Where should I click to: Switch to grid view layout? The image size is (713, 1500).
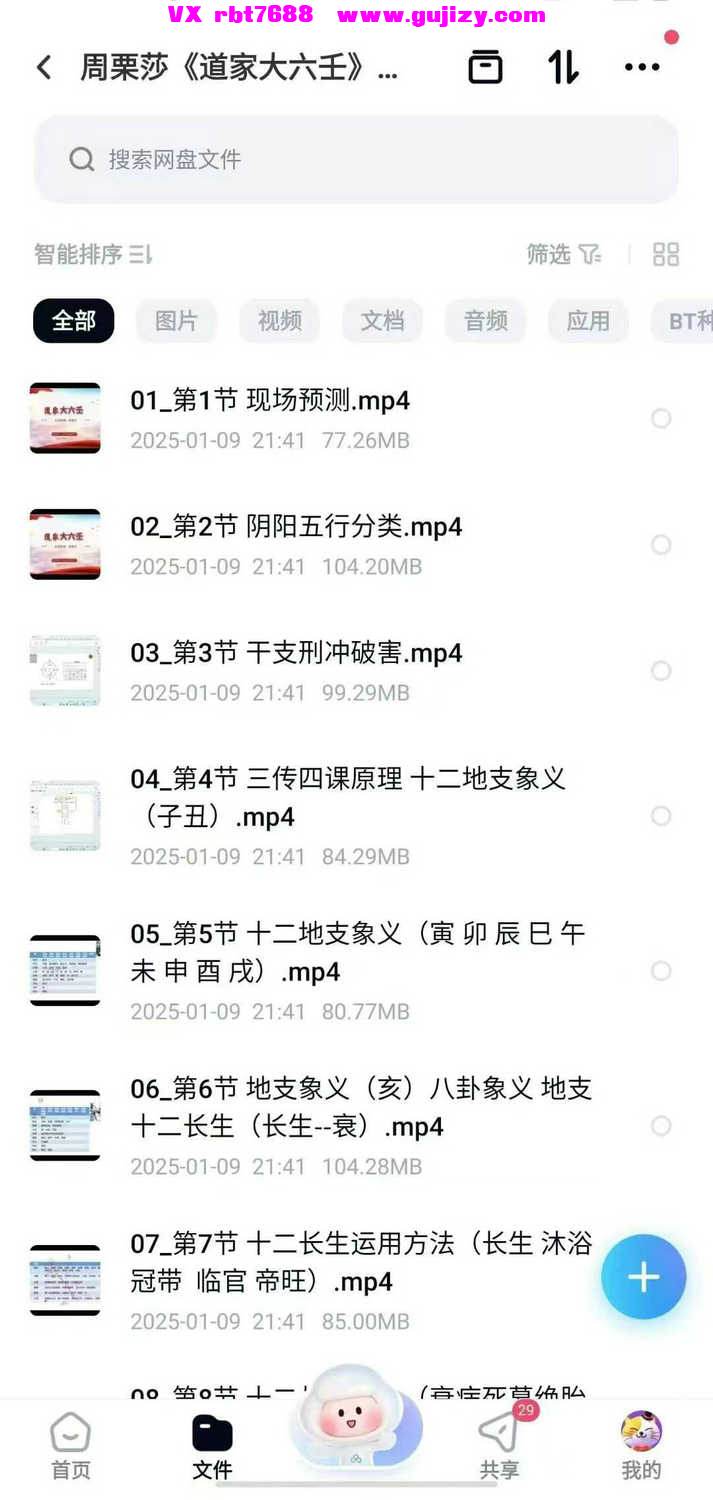tap(666, 254)
